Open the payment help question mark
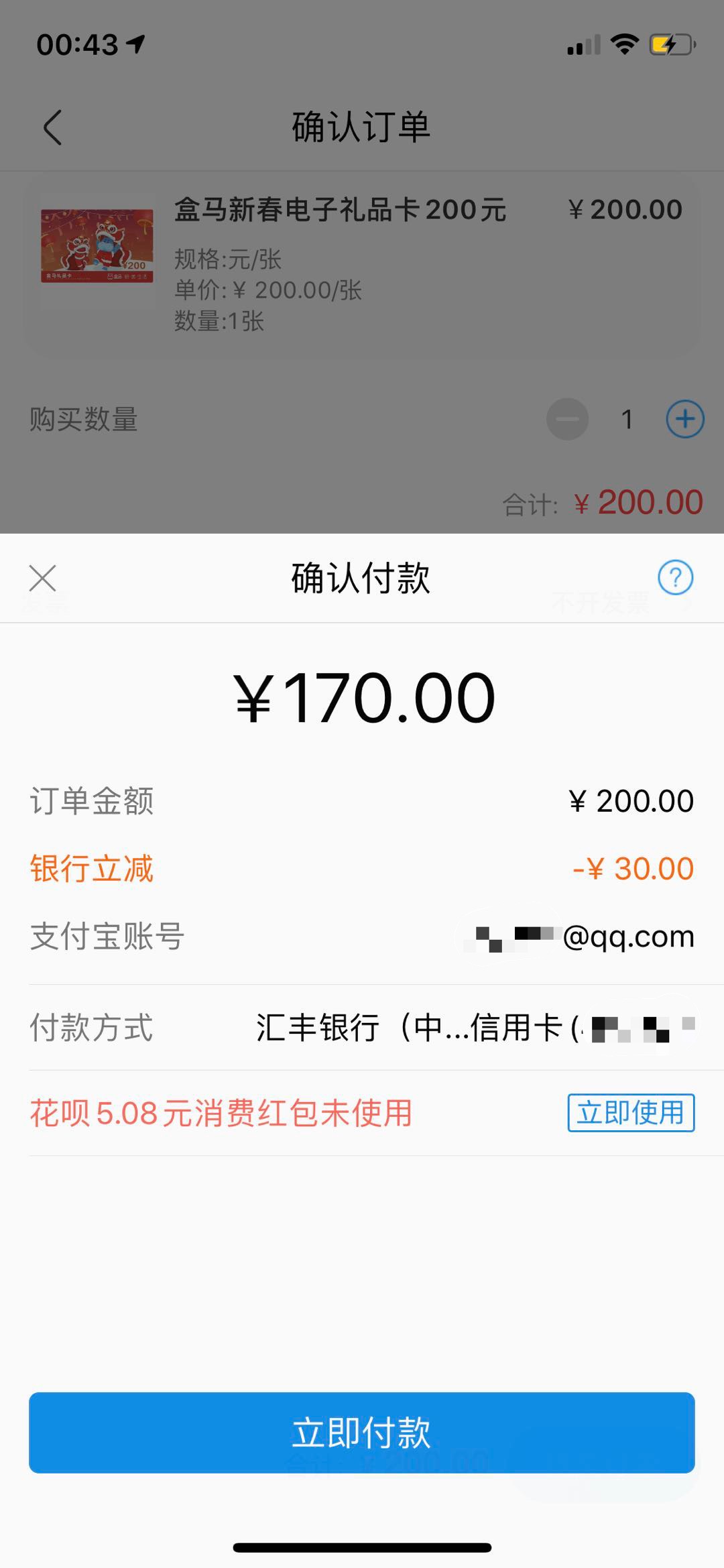This screenshot has height=1568, width=724. (x=675, y=577)
